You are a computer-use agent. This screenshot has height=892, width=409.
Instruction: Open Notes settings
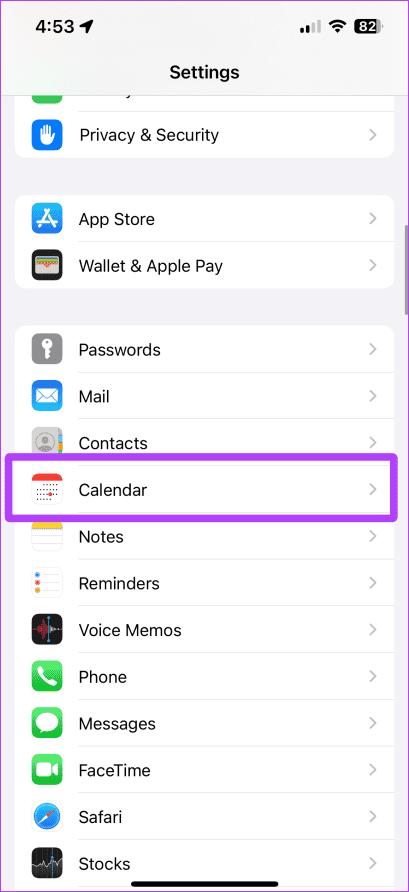[x=204, y=536]
